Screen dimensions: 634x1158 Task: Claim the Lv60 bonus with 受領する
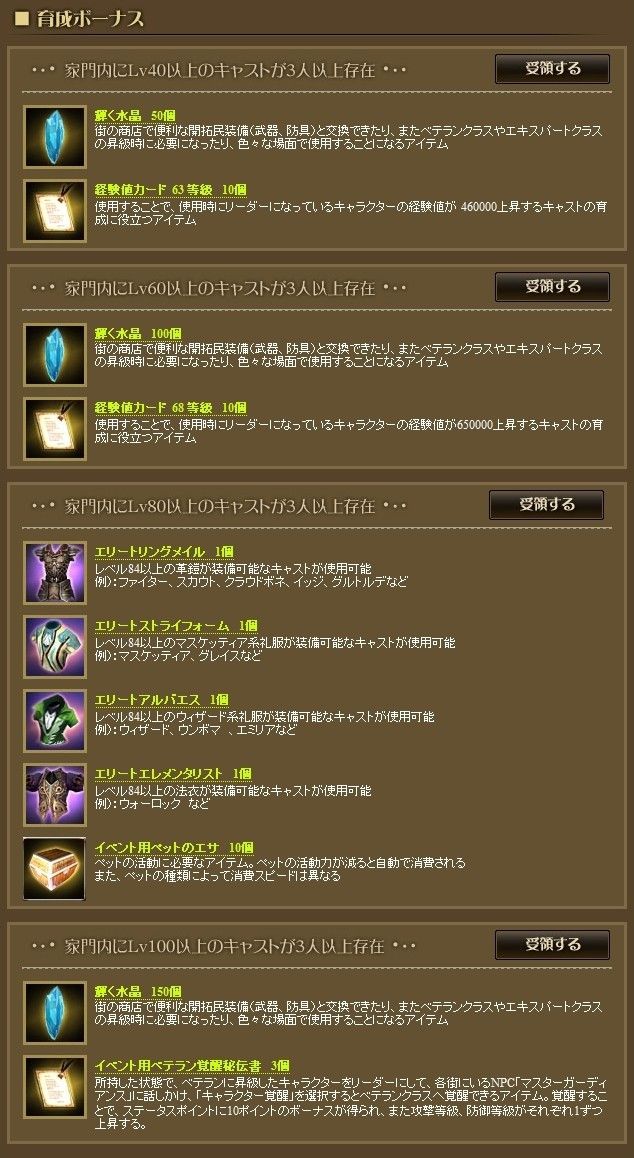click(552, 287)
